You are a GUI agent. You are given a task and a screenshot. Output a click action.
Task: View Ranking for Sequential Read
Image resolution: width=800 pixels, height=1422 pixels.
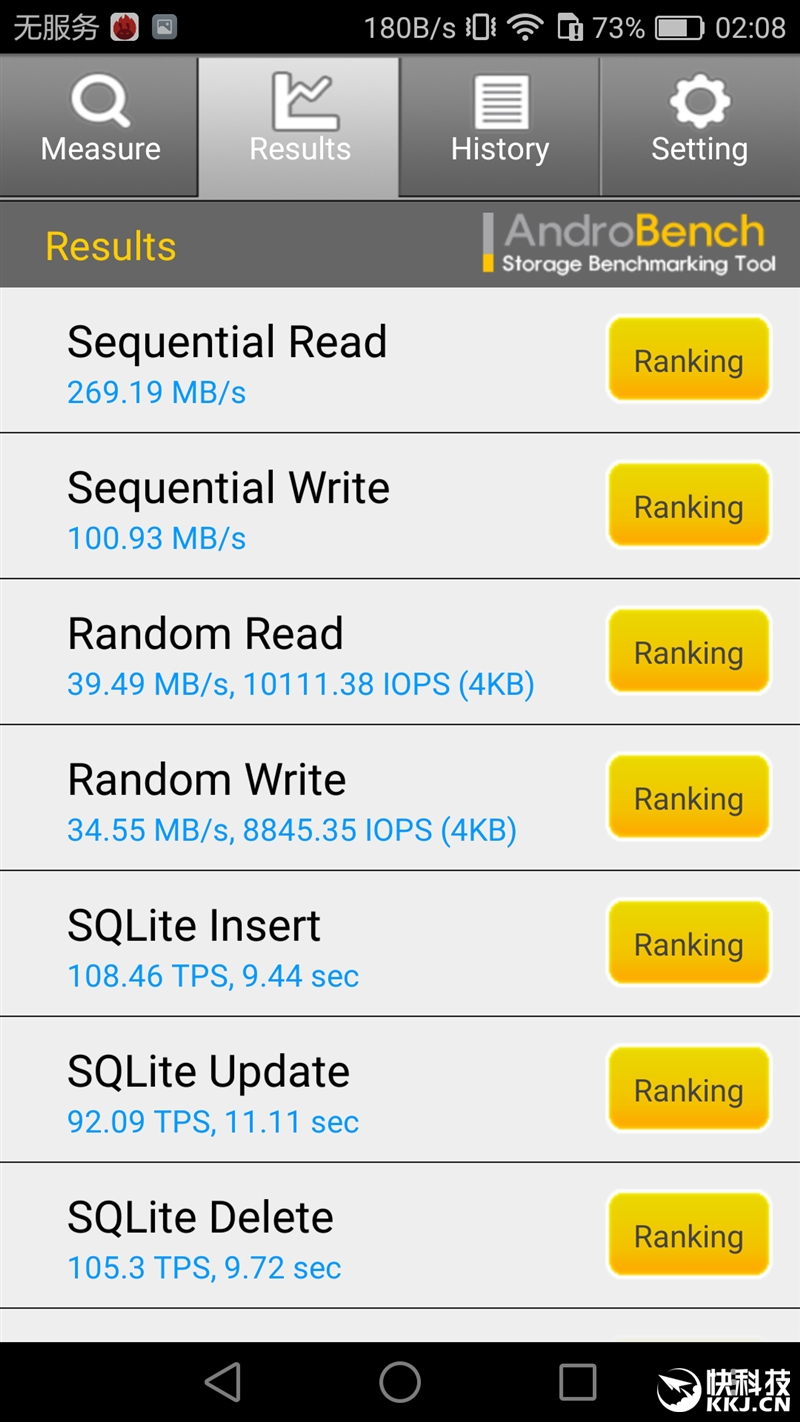[688, 360]
